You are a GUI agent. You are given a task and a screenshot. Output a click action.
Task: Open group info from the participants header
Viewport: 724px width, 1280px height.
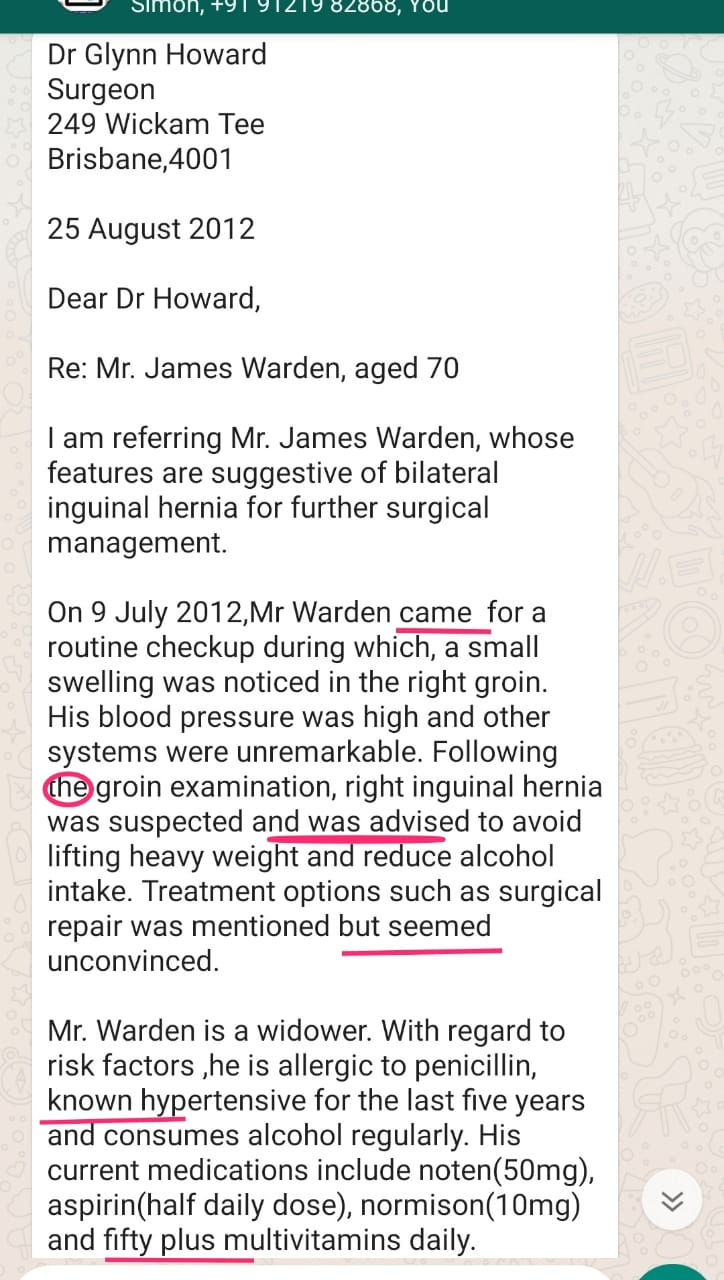pos(290,8)
